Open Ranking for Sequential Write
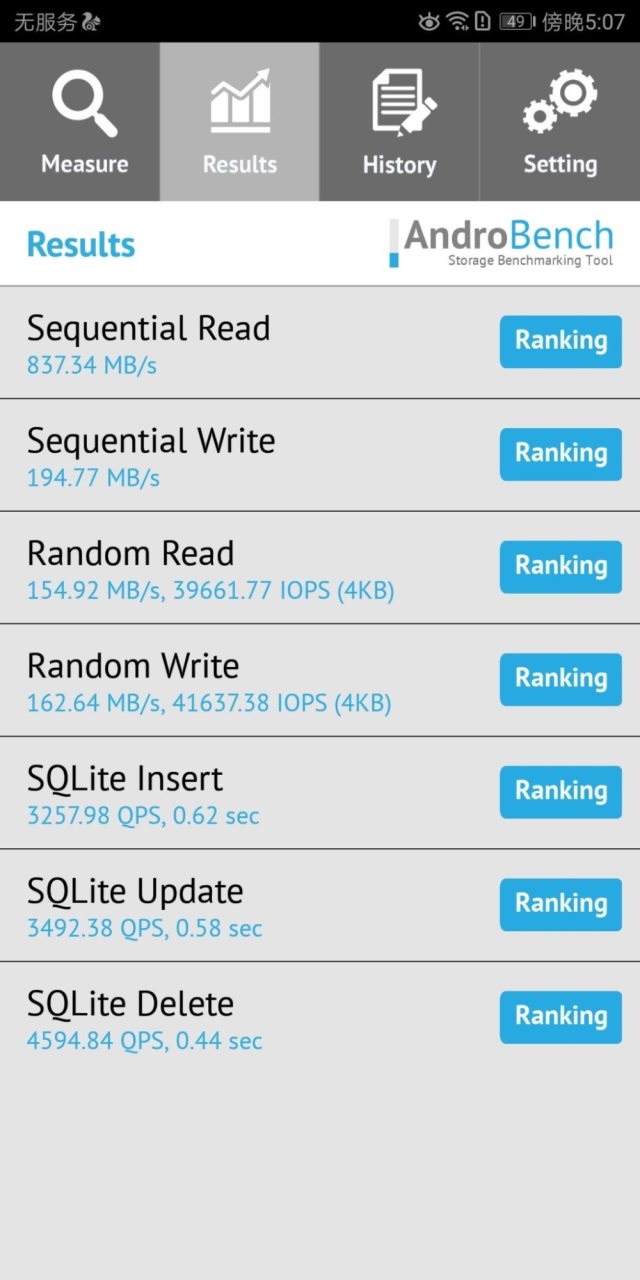 tap(560, 453)
